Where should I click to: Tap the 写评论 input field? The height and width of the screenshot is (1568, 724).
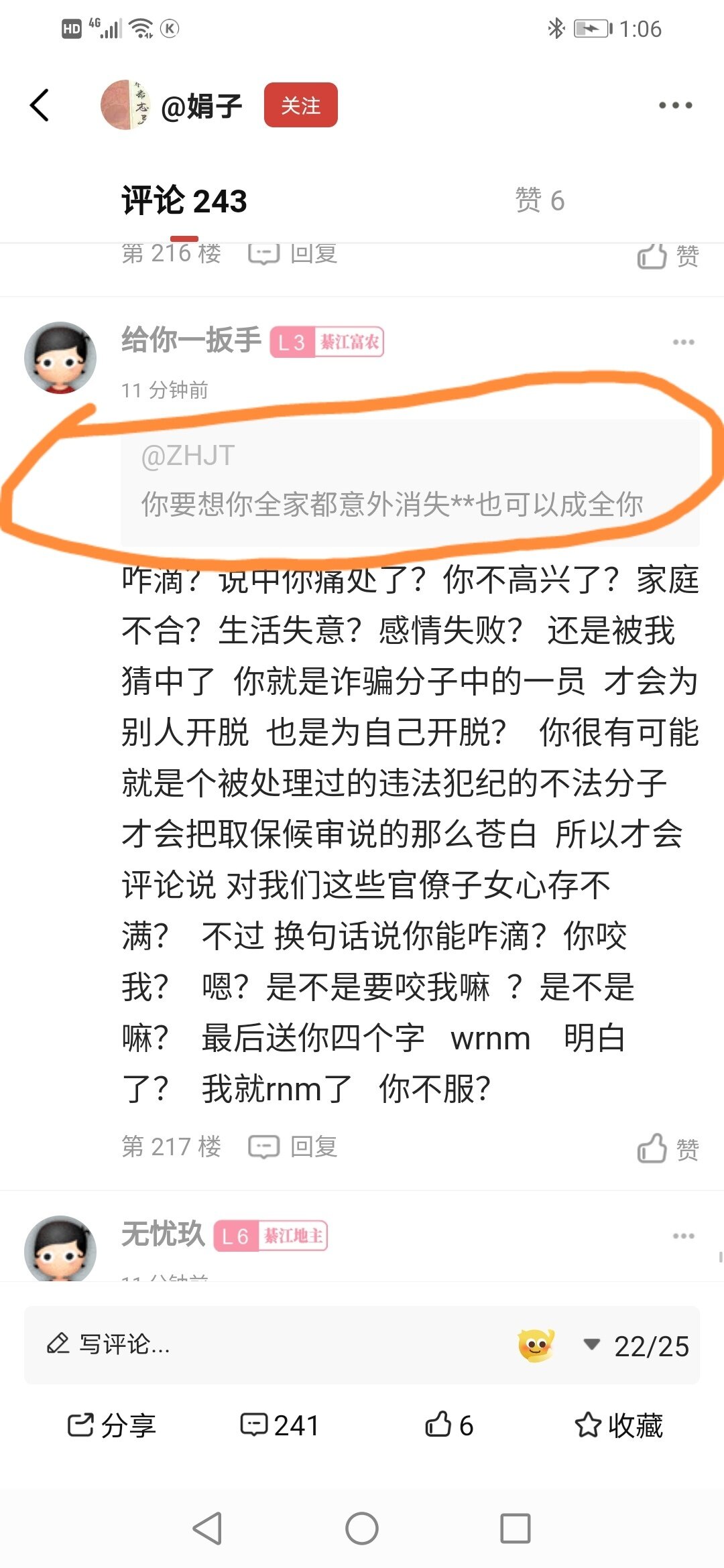click(x=268, y=1344)
